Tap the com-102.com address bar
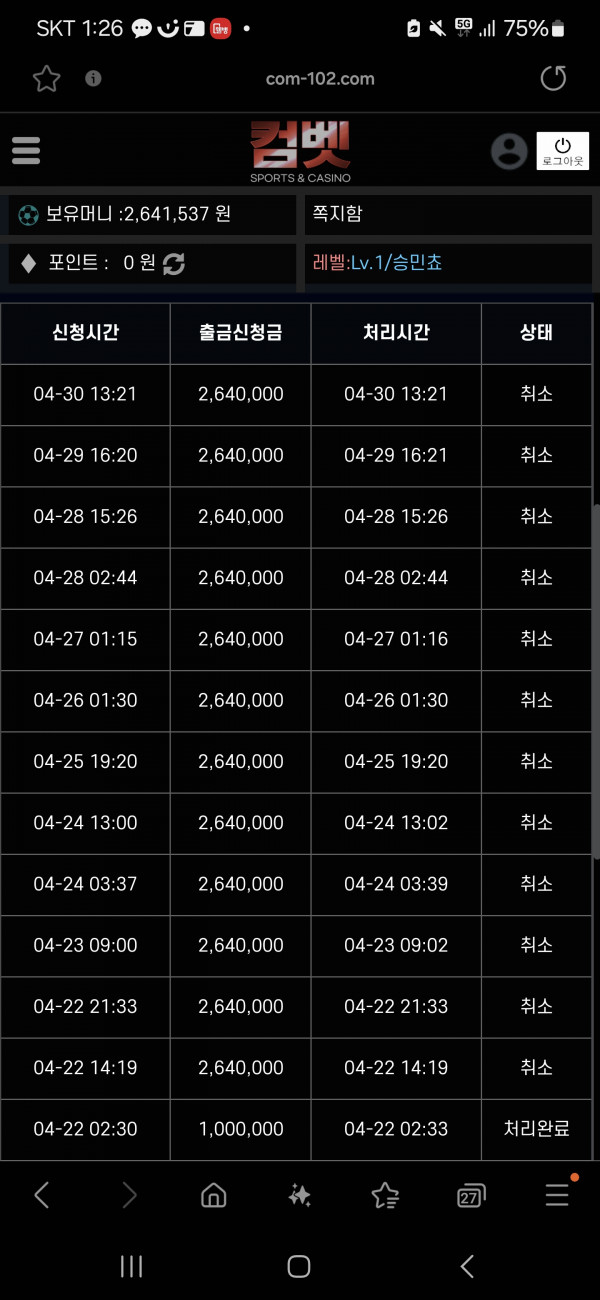This screenshot has width=600, height=1300. [320, 79]
